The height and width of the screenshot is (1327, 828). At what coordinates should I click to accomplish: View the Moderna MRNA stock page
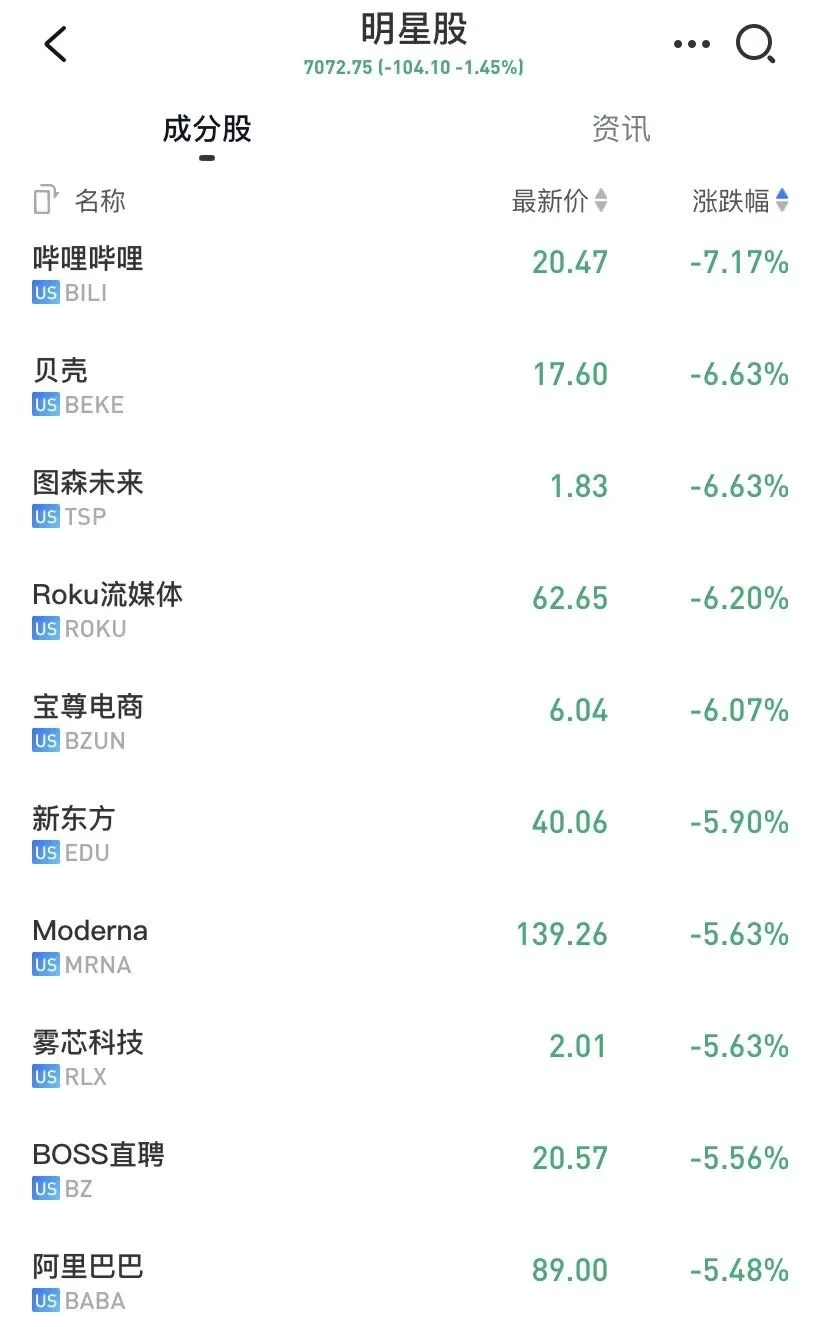414,946
